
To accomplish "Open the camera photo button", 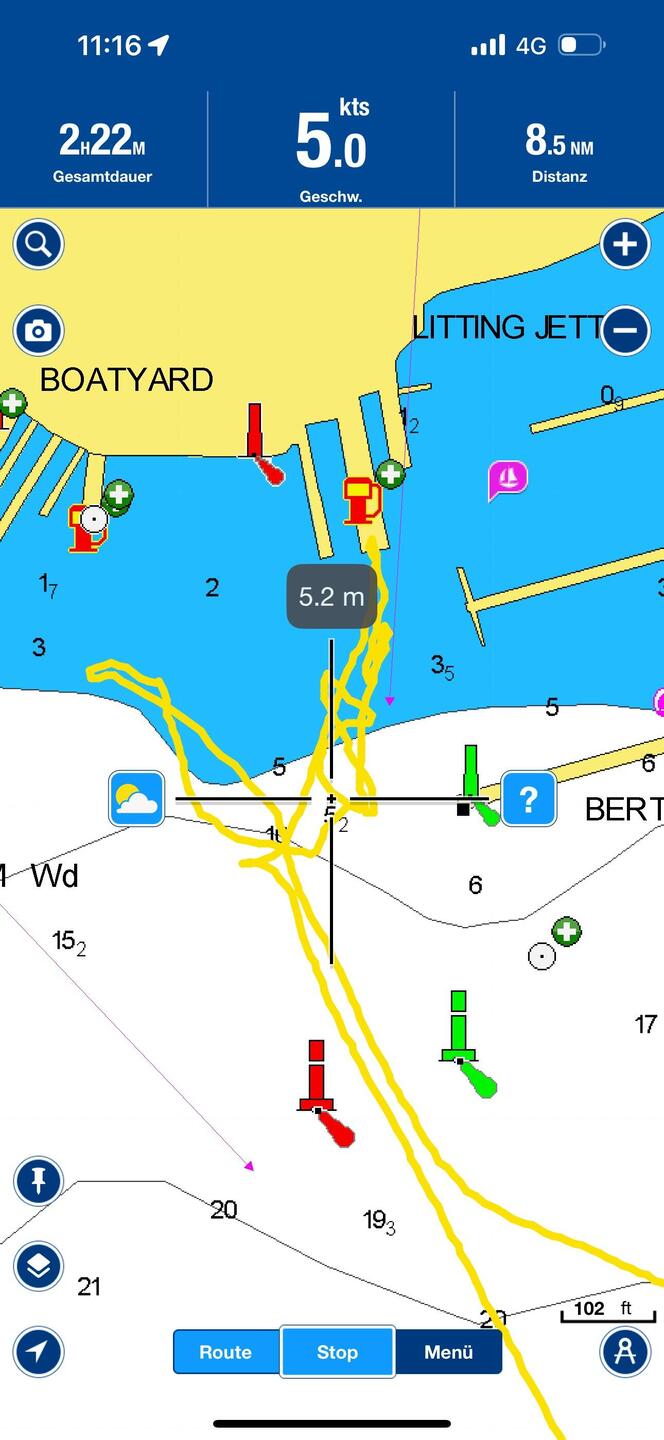I will point(39,331).
